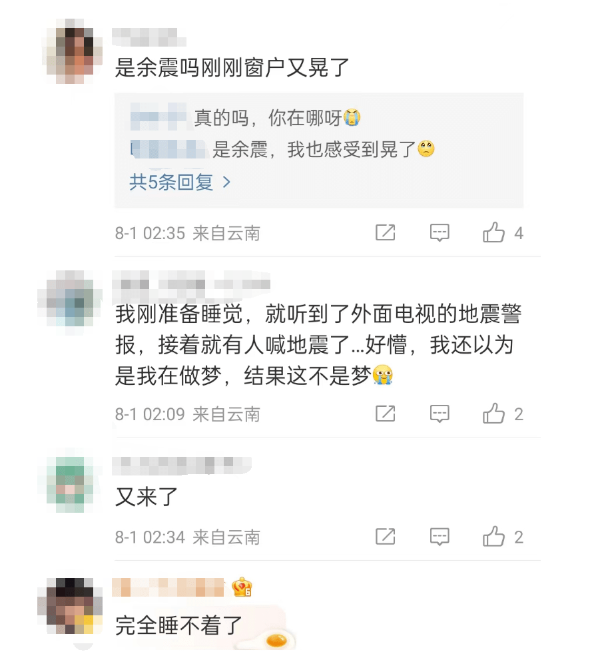Share the 地震警报 comment posted at 02:09
Screen dimensions: 600x652
coord(385,413)
